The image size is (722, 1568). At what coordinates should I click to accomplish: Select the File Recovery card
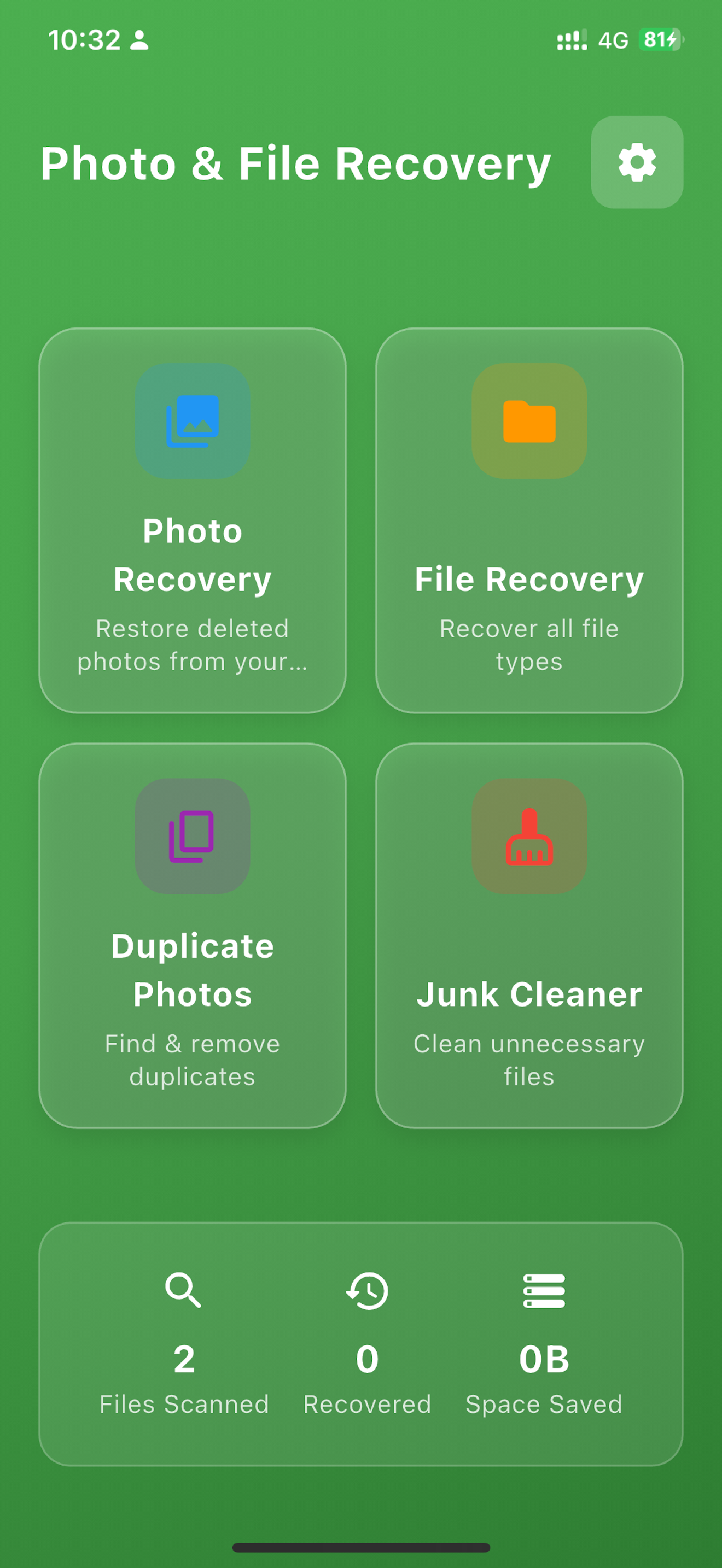click(529, 520)
